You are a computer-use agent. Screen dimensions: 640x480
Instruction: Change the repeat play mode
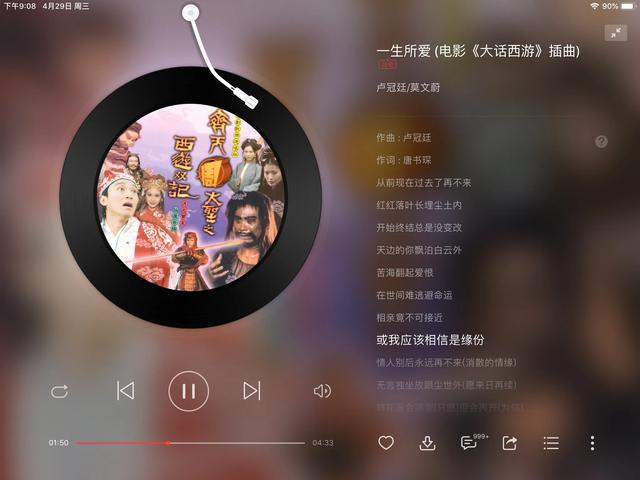tap(59, 391)
